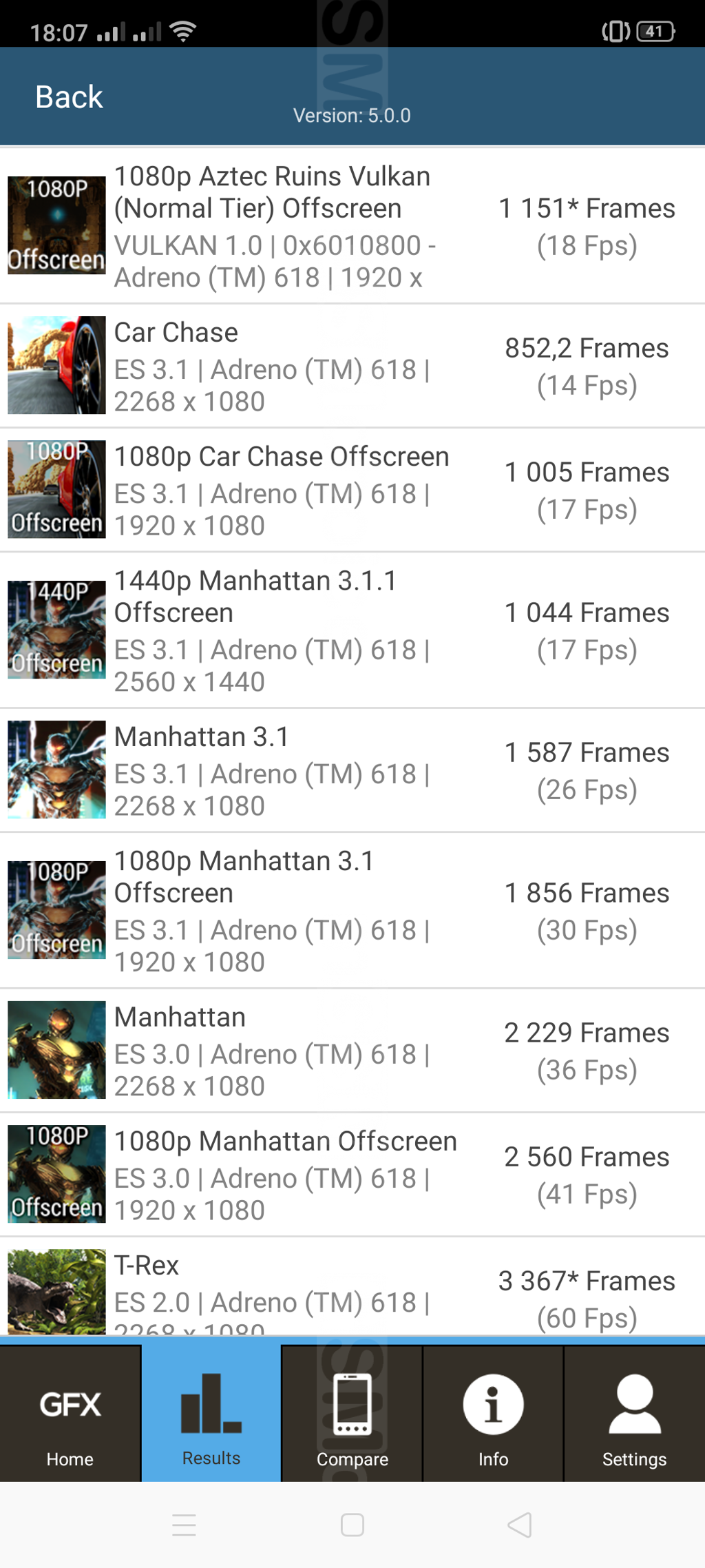Screen dimensions: 705x1568
Task: Open 1080p Manhattan 3.1 Offscreen result
Action: (x=351, y=910)
